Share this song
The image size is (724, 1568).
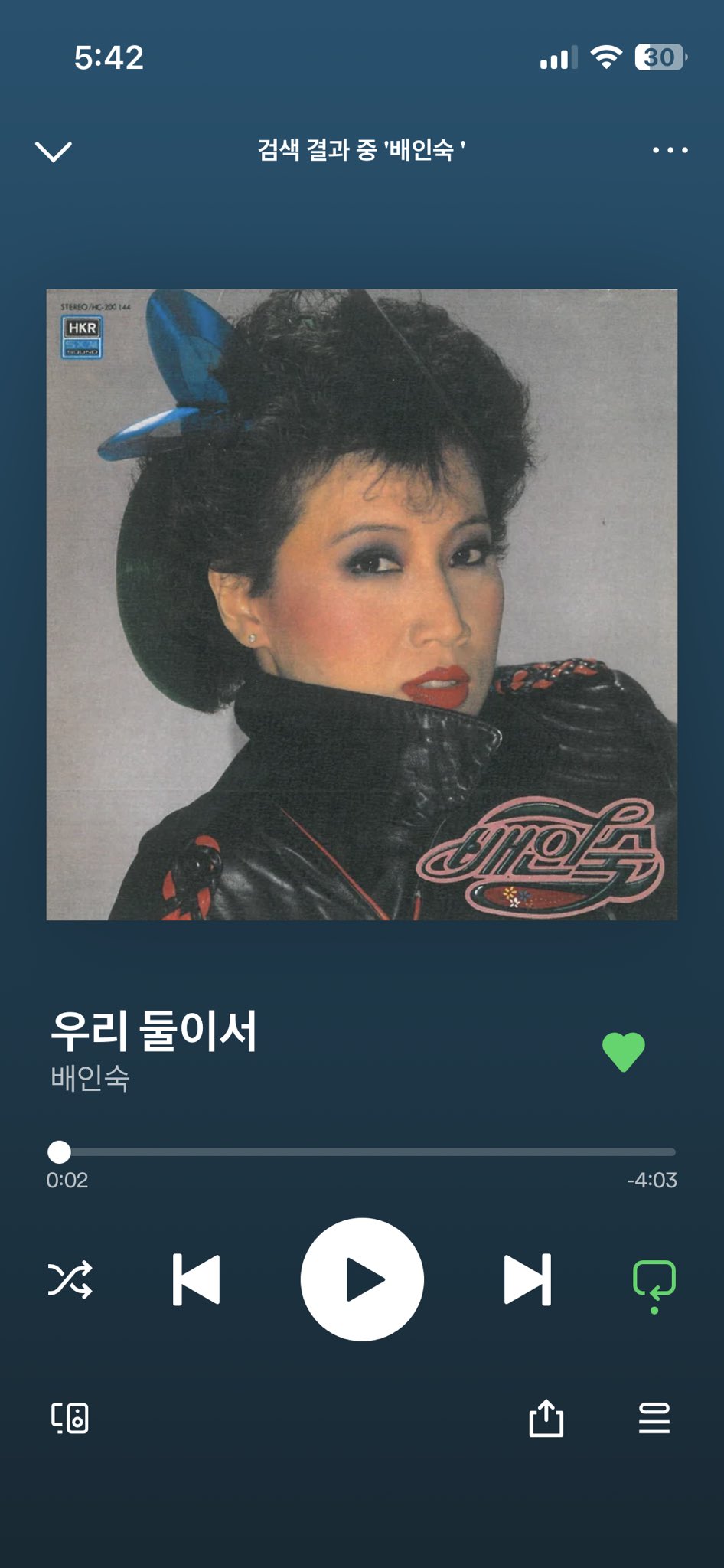point(546,1418)
